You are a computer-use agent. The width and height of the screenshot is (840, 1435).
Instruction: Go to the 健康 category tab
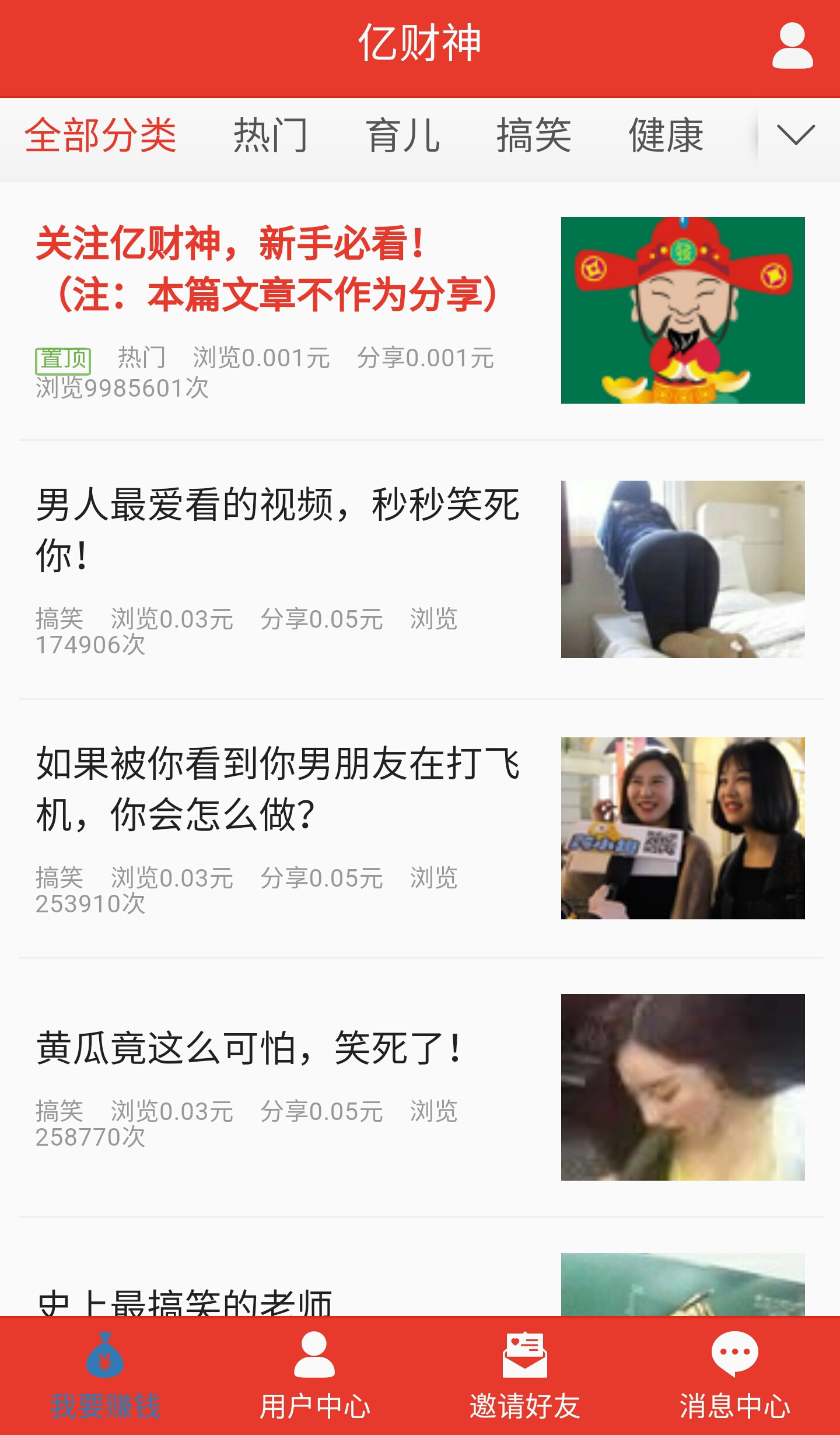tap(666, 135)
